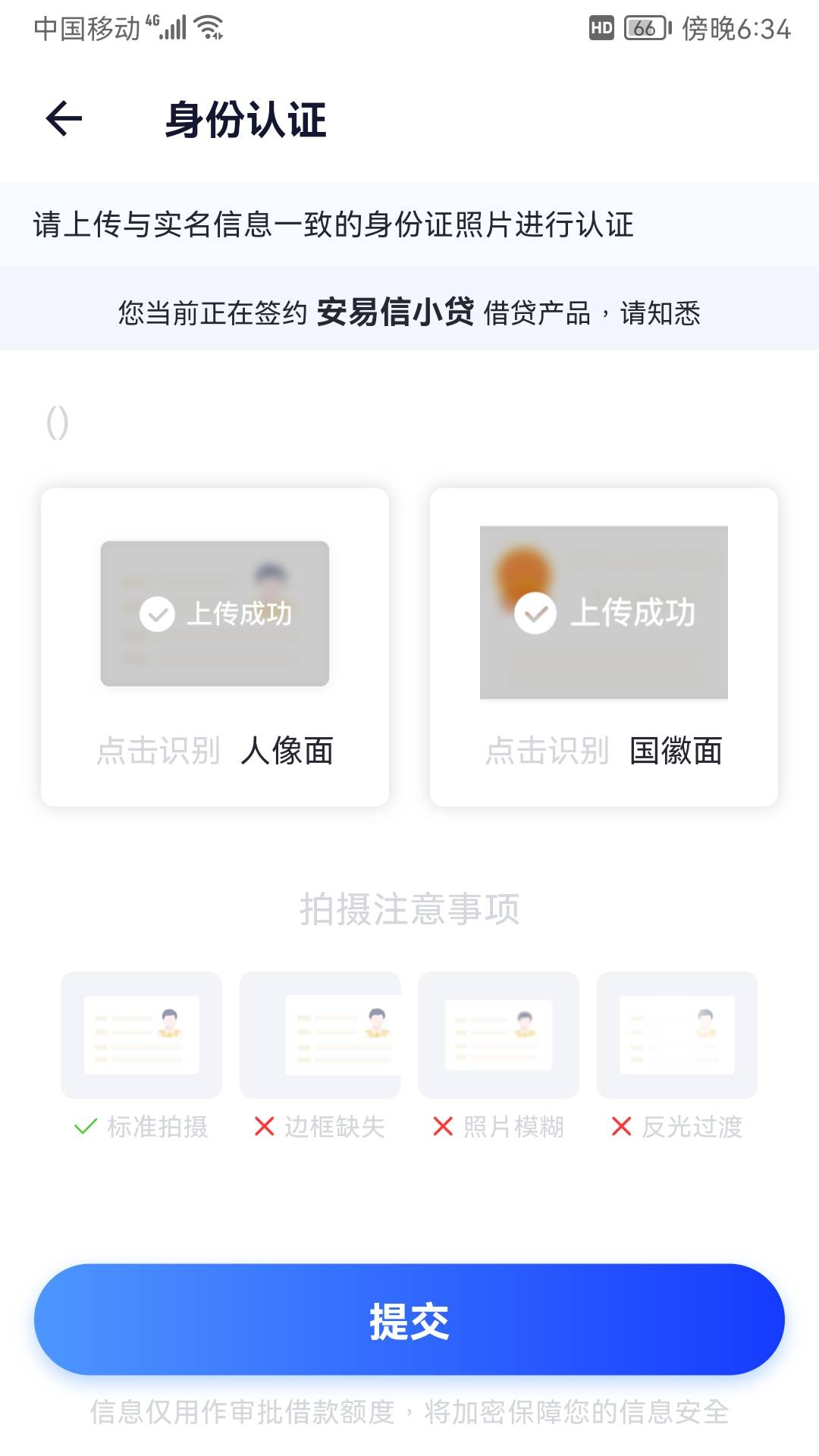Go back from the 身份认证 page
This screenshot has width=819, height=1456.
(x=64, y=119)
